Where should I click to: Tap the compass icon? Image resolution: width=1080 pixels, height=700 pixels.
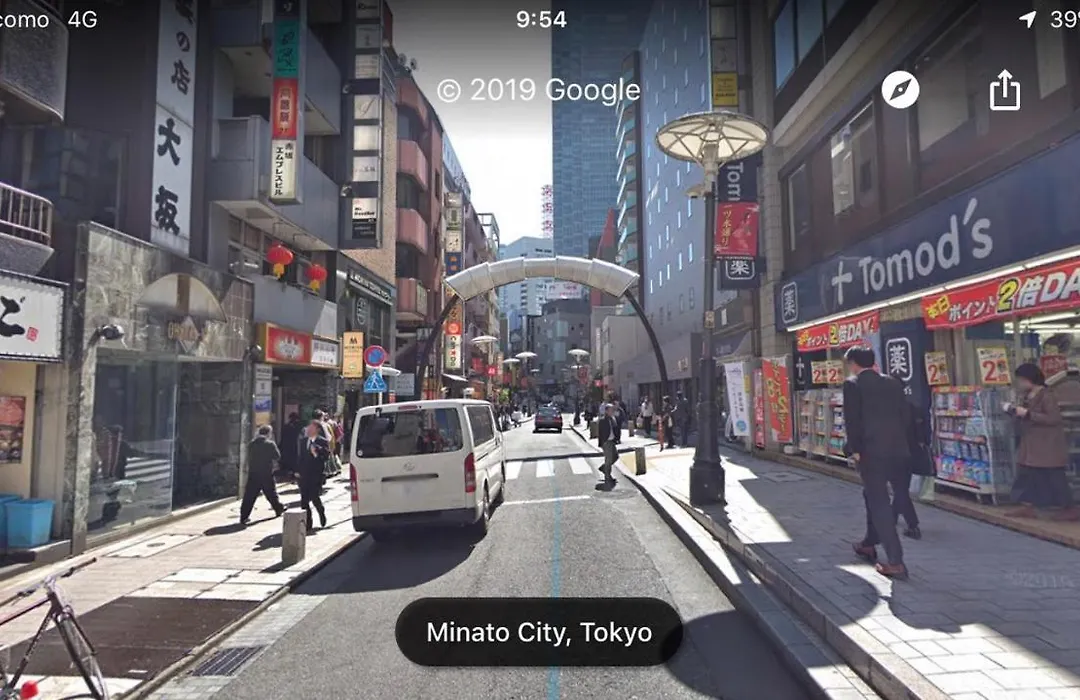(x=900, y=90)
